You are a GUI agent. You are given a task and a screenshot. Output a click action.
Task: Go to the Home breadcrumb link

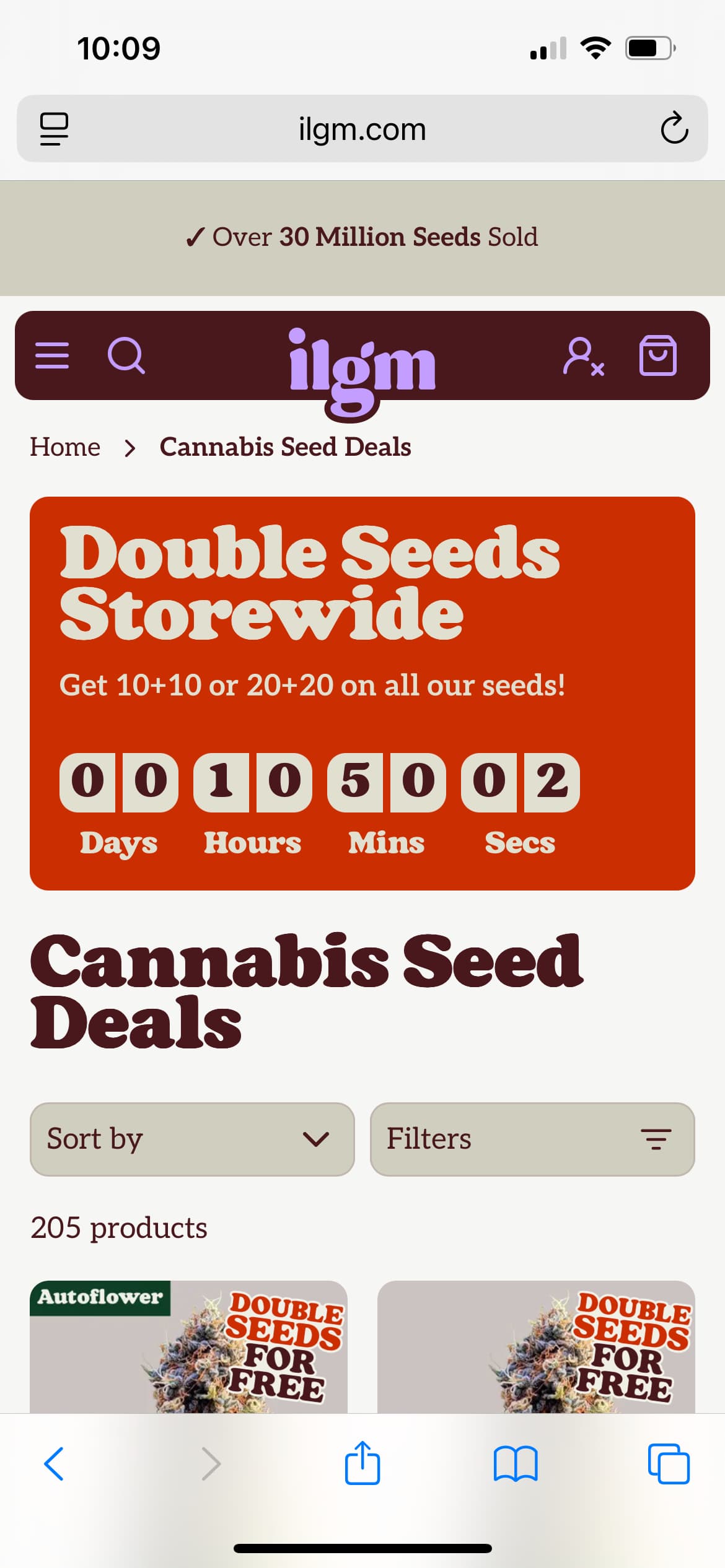(65, 446)
